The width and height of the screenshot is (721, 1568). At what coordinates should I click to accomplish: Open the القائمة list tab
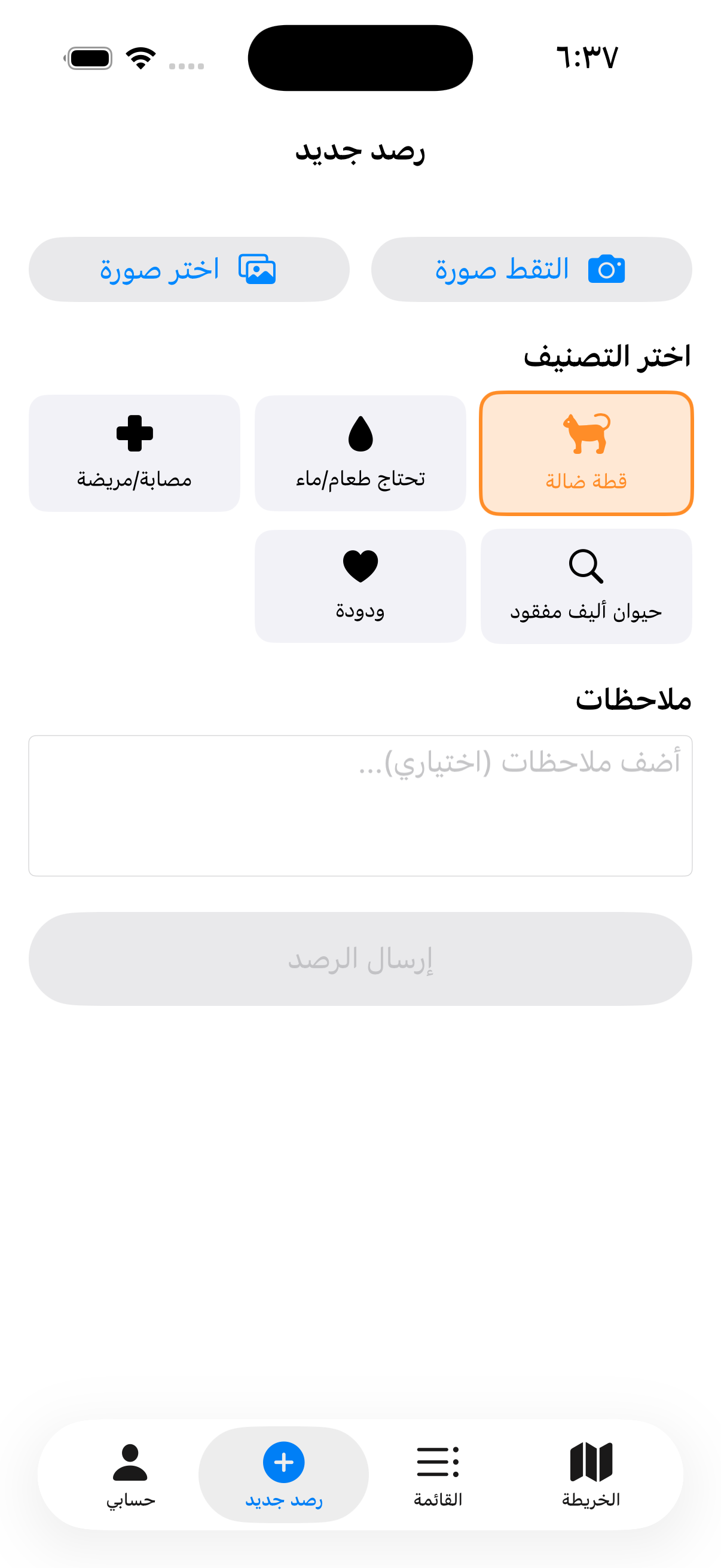[438, 1474]
